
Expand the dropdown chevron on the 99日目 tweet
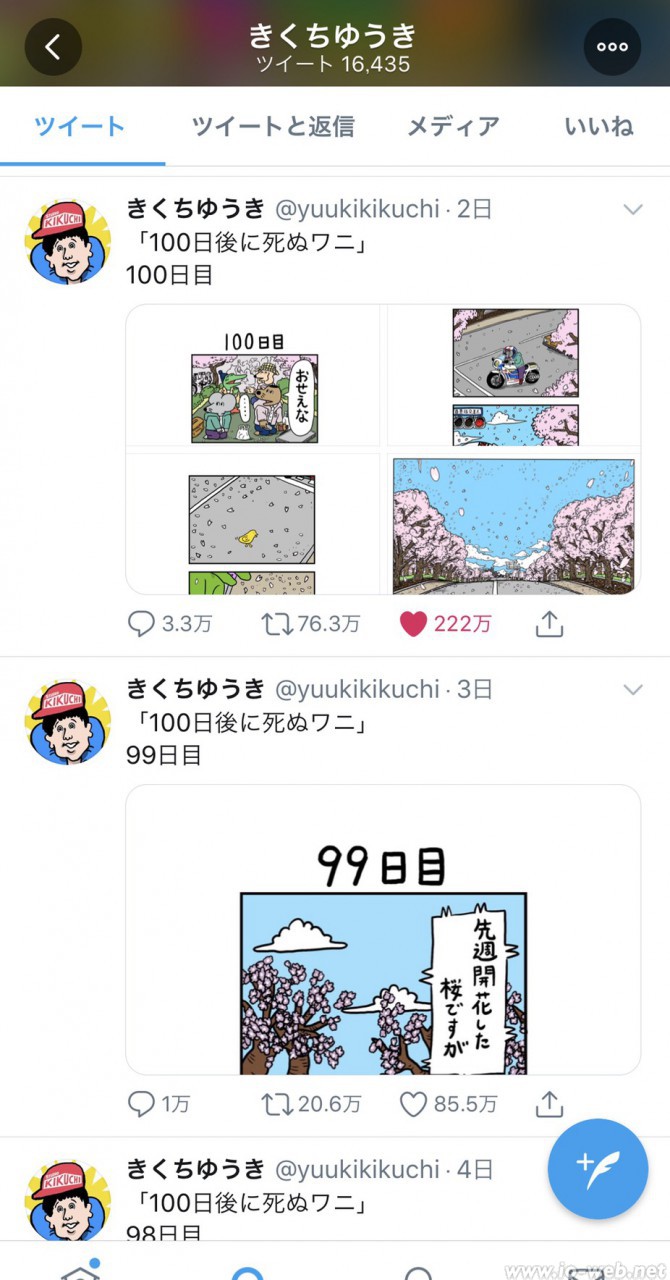[x=632, y=689]
